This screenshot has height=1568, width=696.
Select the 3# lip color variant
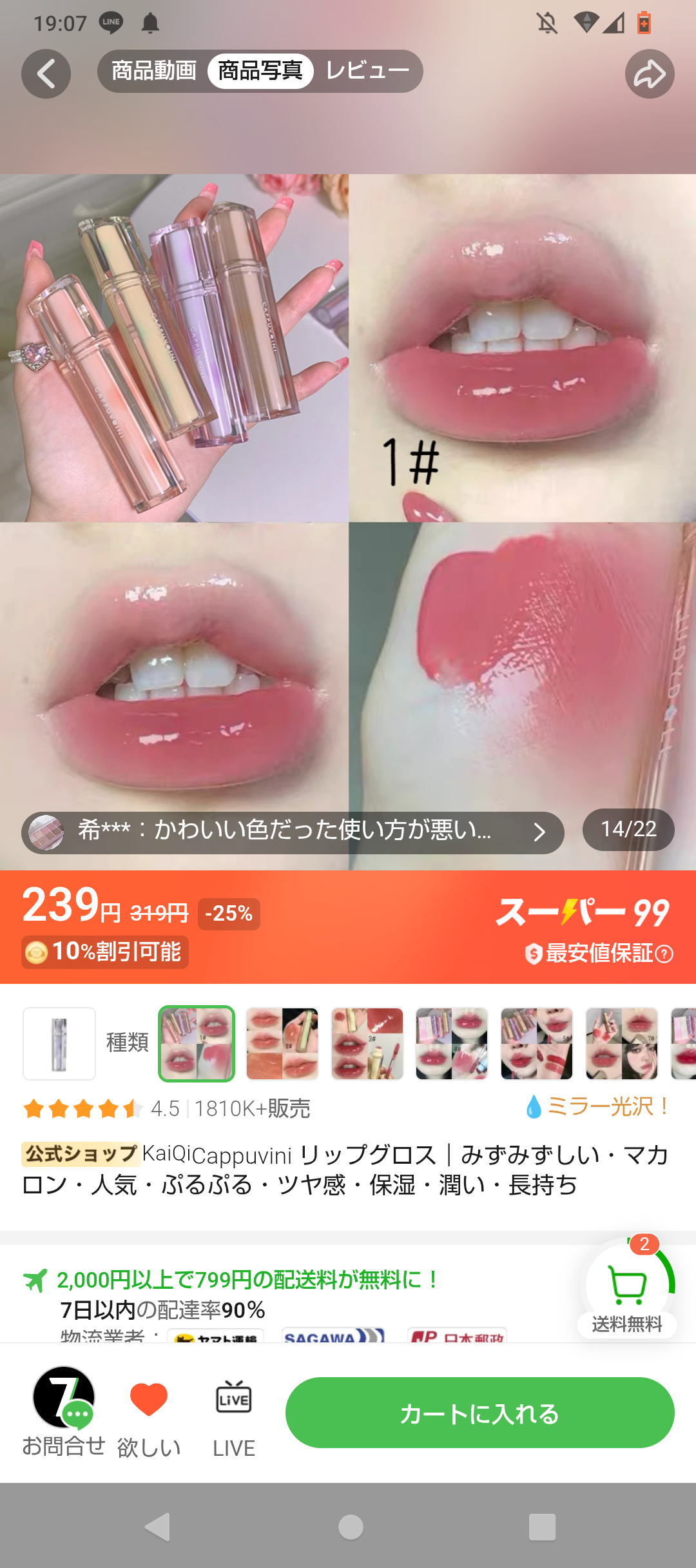(367, 1043)
